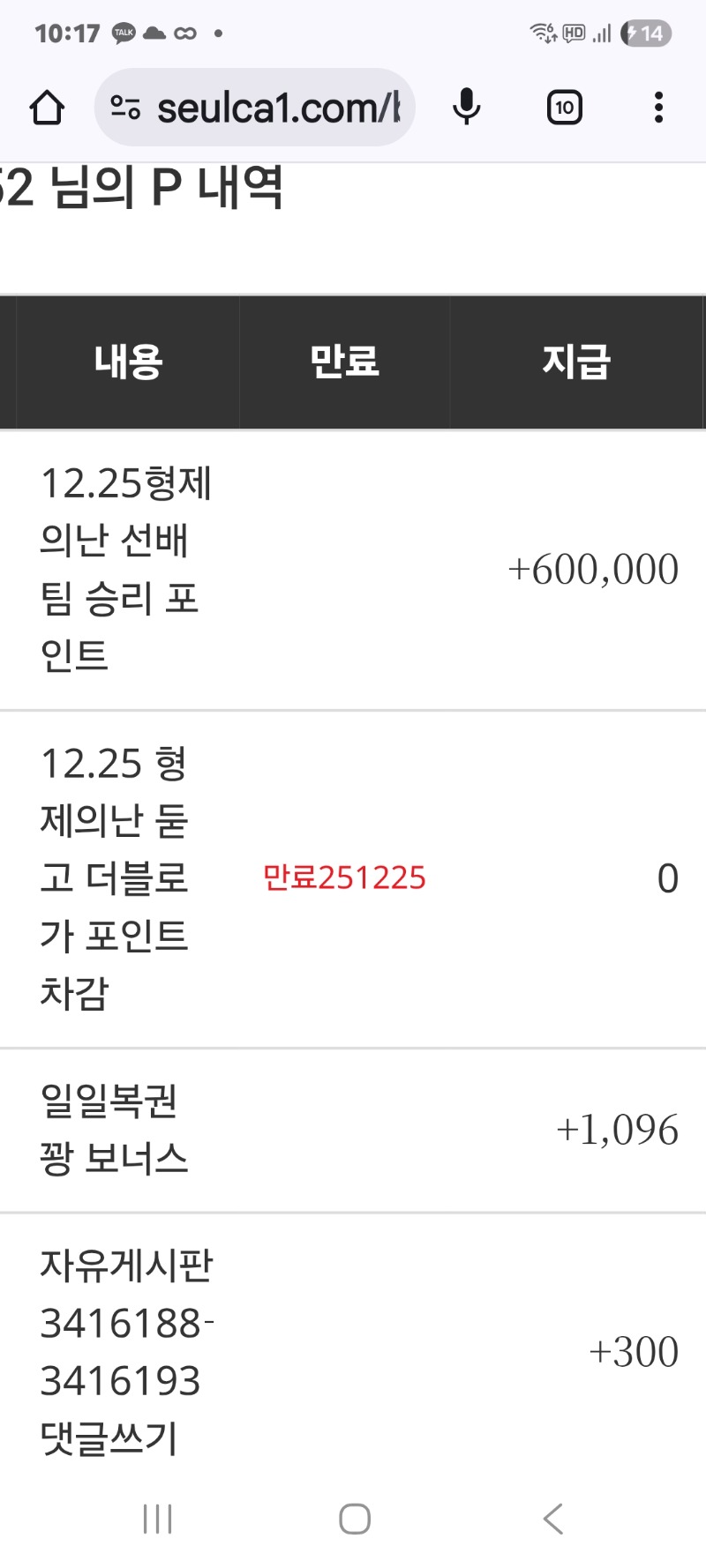Start voice search with the microphone
Viewport: 706px width, 1568px height.
[466, 108]
